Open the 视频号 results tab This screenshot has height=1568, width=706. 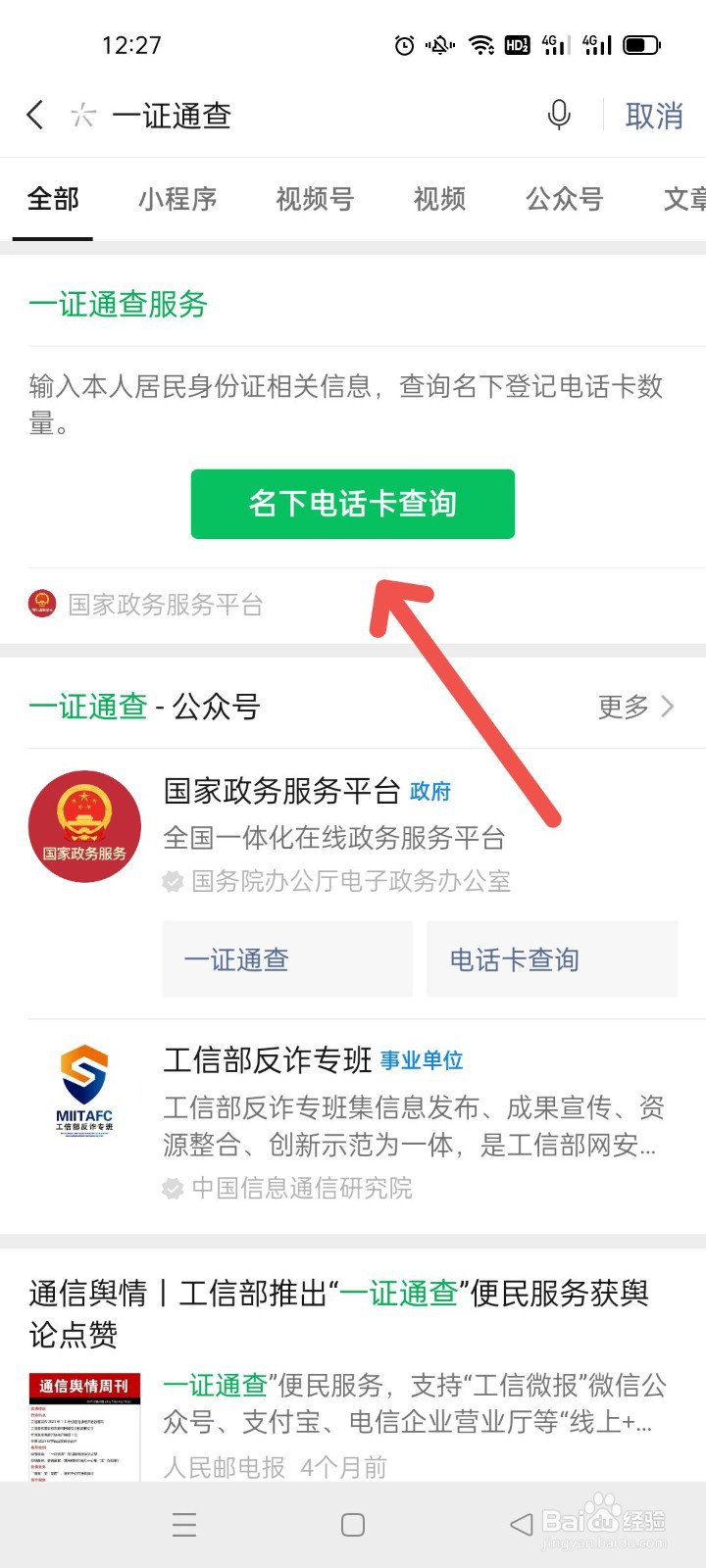coord(314,199)
